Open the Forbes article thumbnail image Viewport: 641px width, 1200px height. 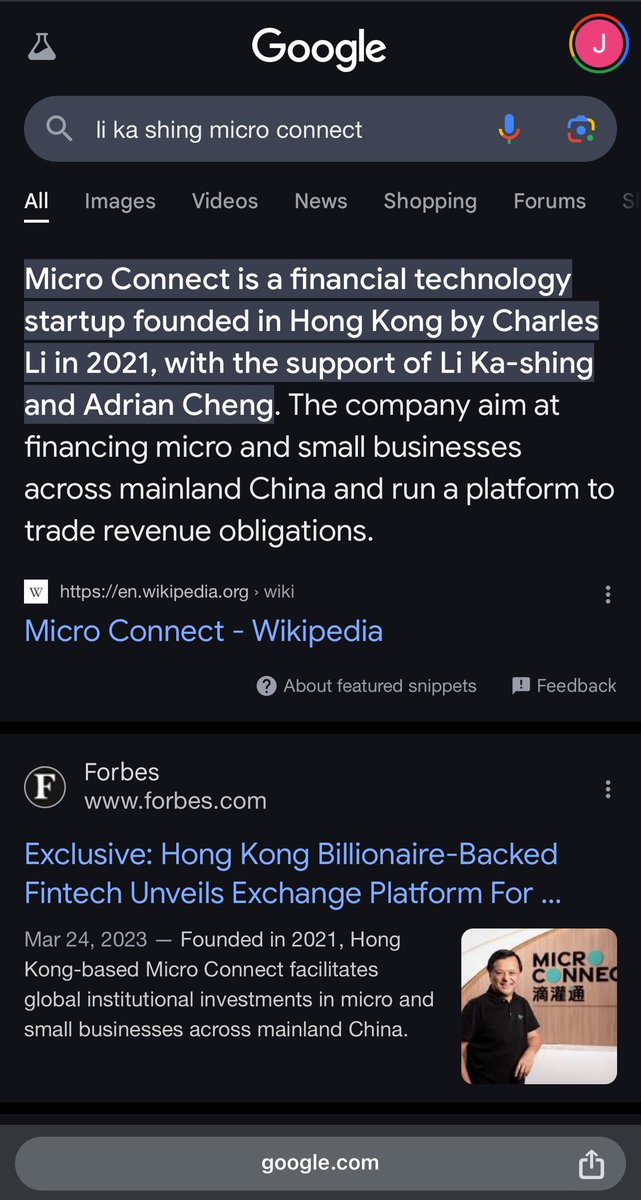[539, 1006]
